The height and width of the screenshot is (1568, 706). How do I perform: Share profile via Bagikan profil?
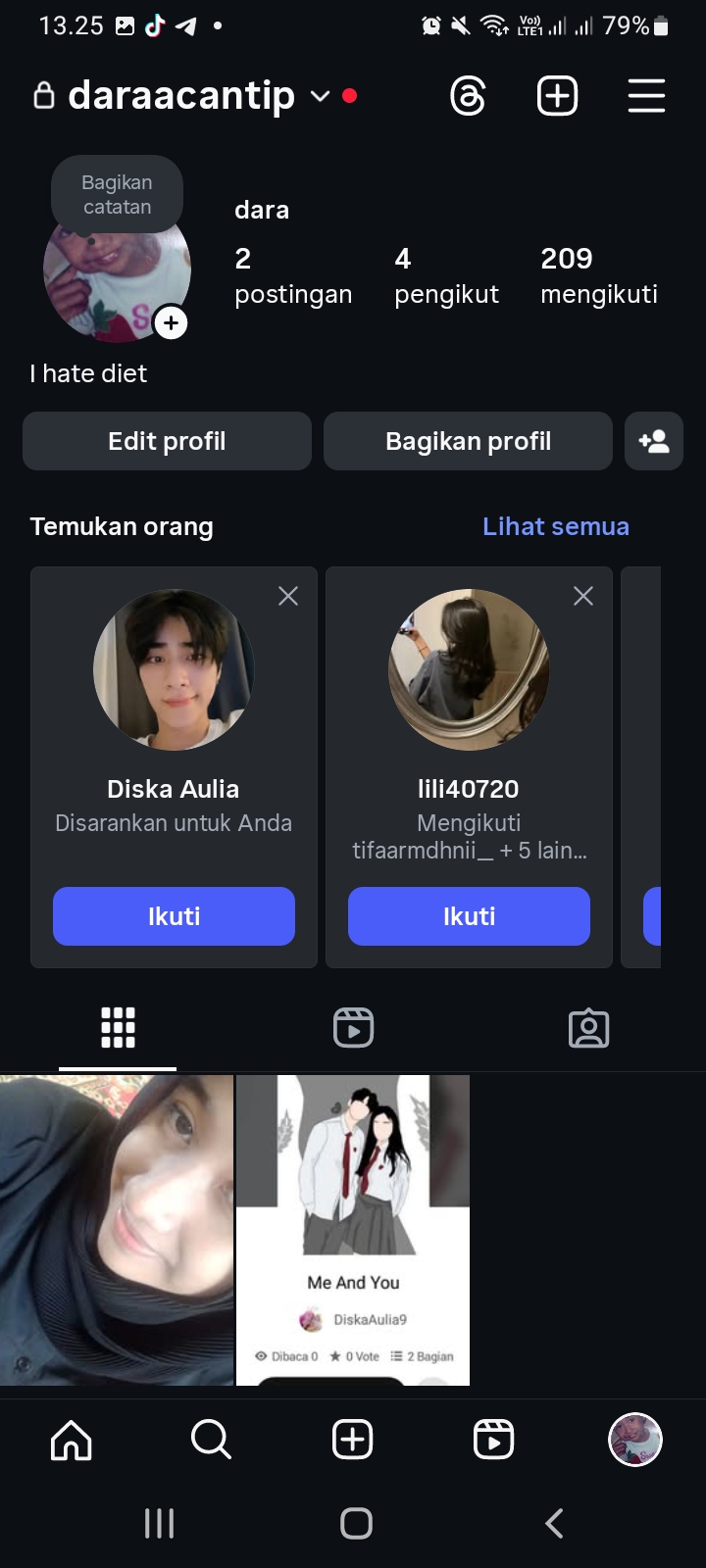[468, 441]
